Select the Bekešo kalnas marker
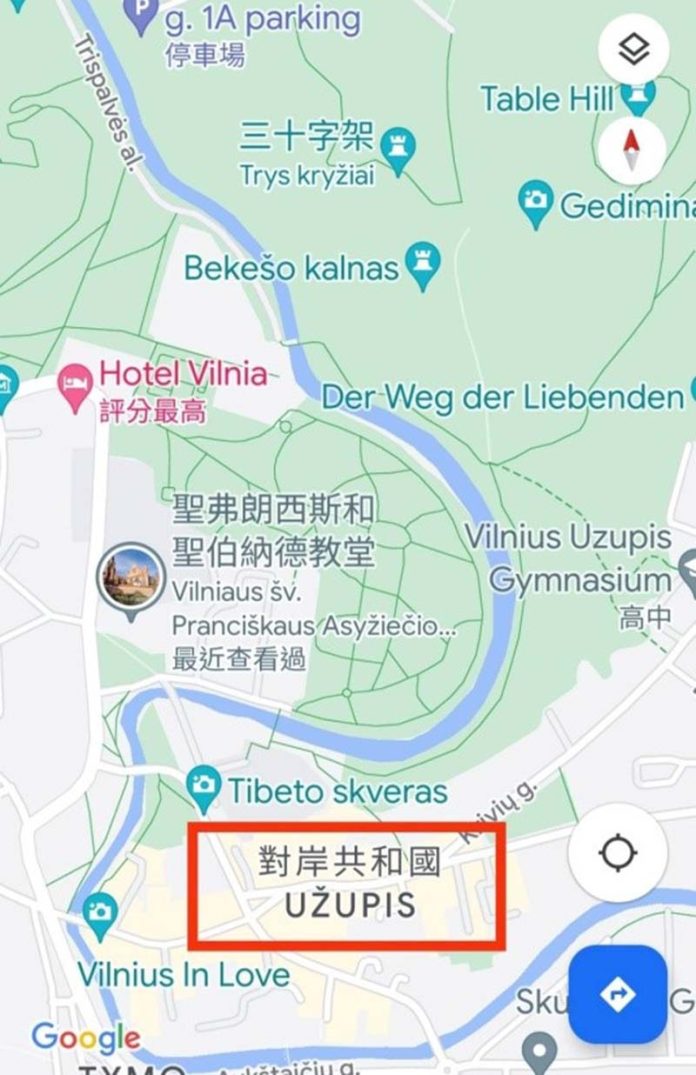 424,269
